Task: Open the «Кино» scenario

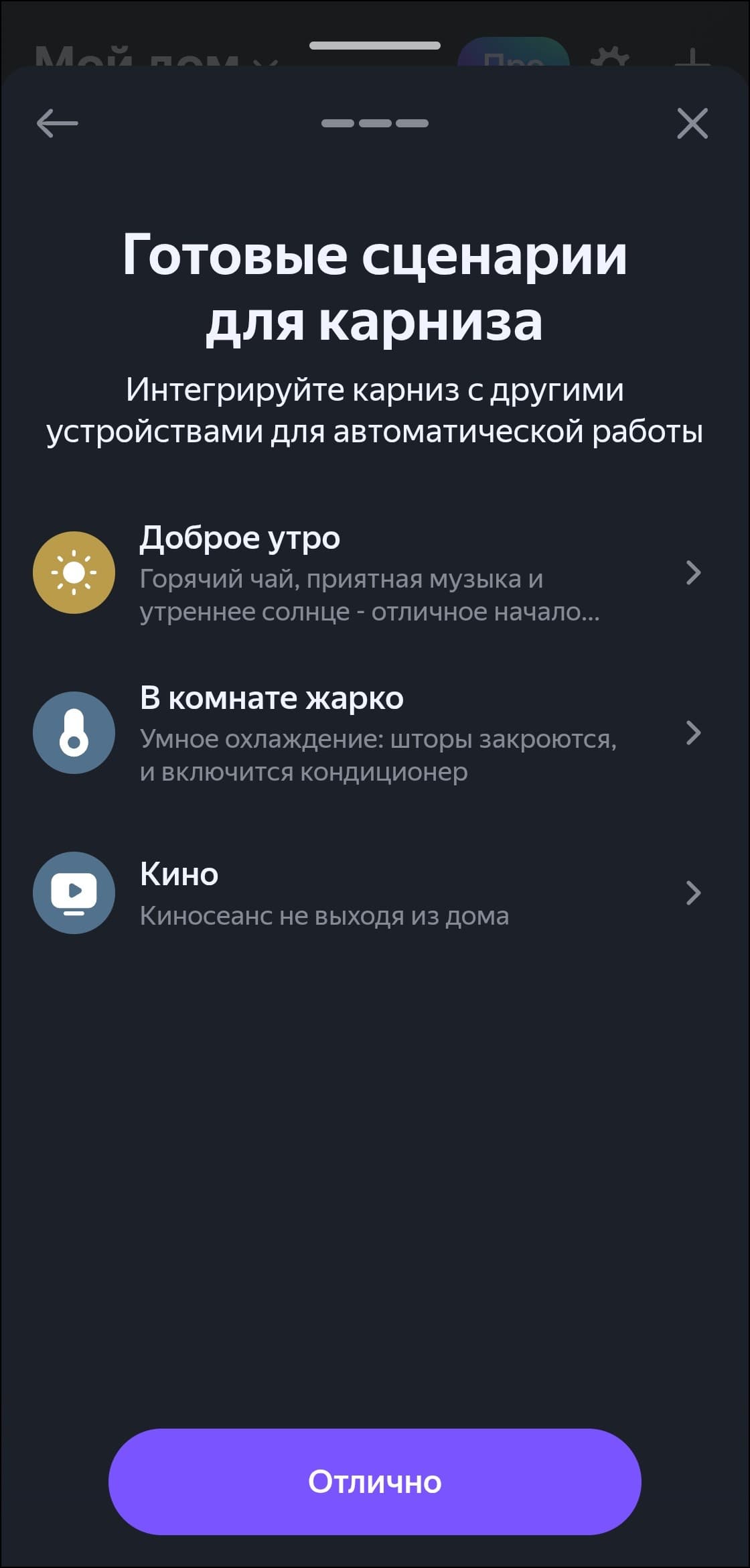Action: [368, 893]
